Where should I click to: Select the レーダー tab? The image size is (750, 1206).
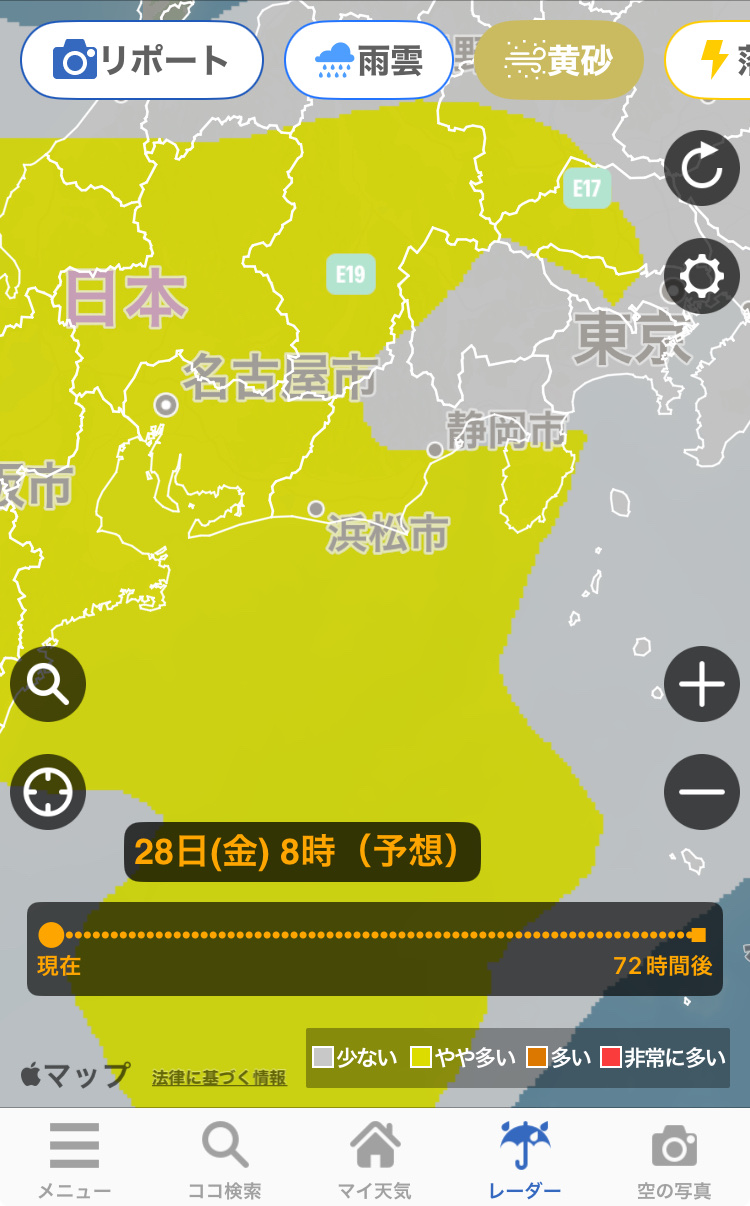[x=525, y=1160]
